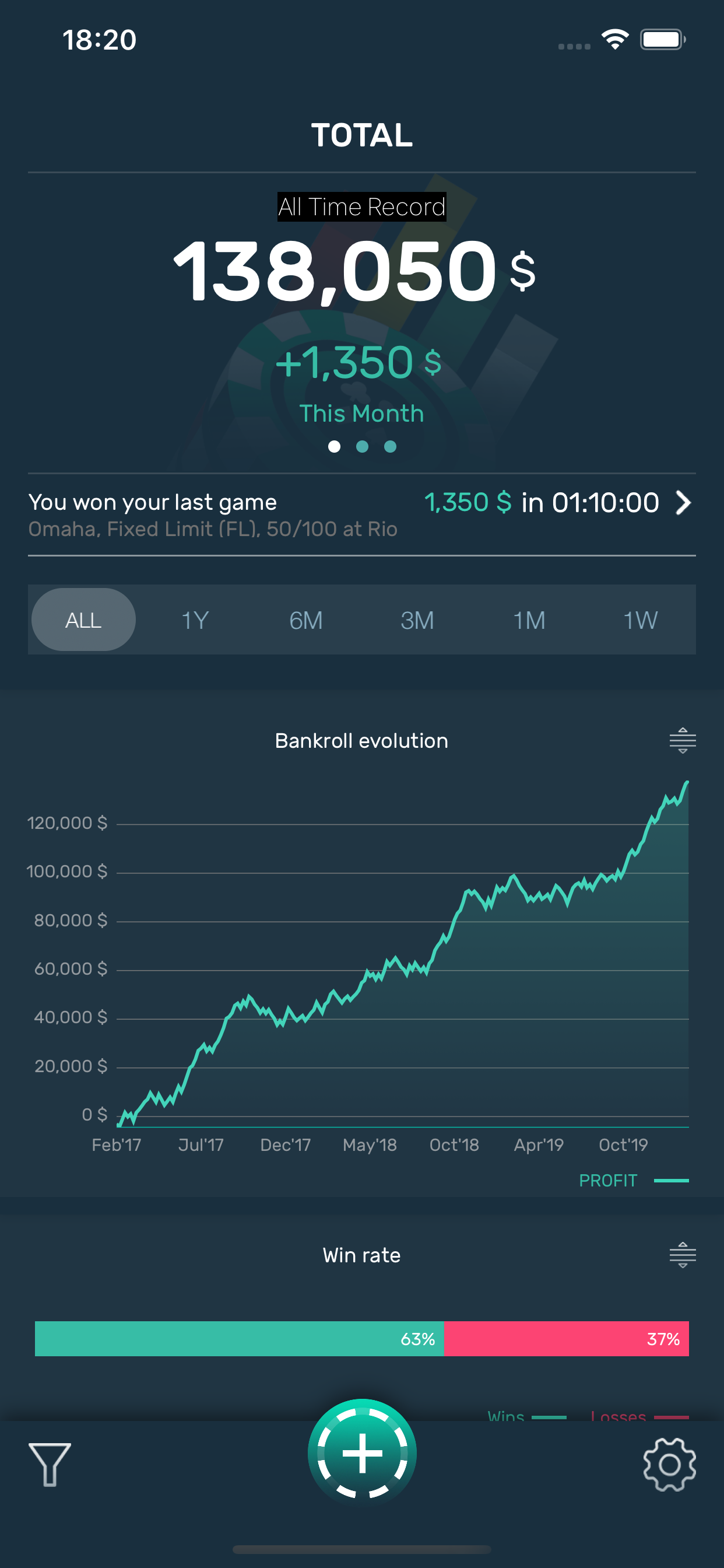Open Bankroll evolution chart options icon
The height and width of the screenshot is (1568, 724).
coord(681,740)
